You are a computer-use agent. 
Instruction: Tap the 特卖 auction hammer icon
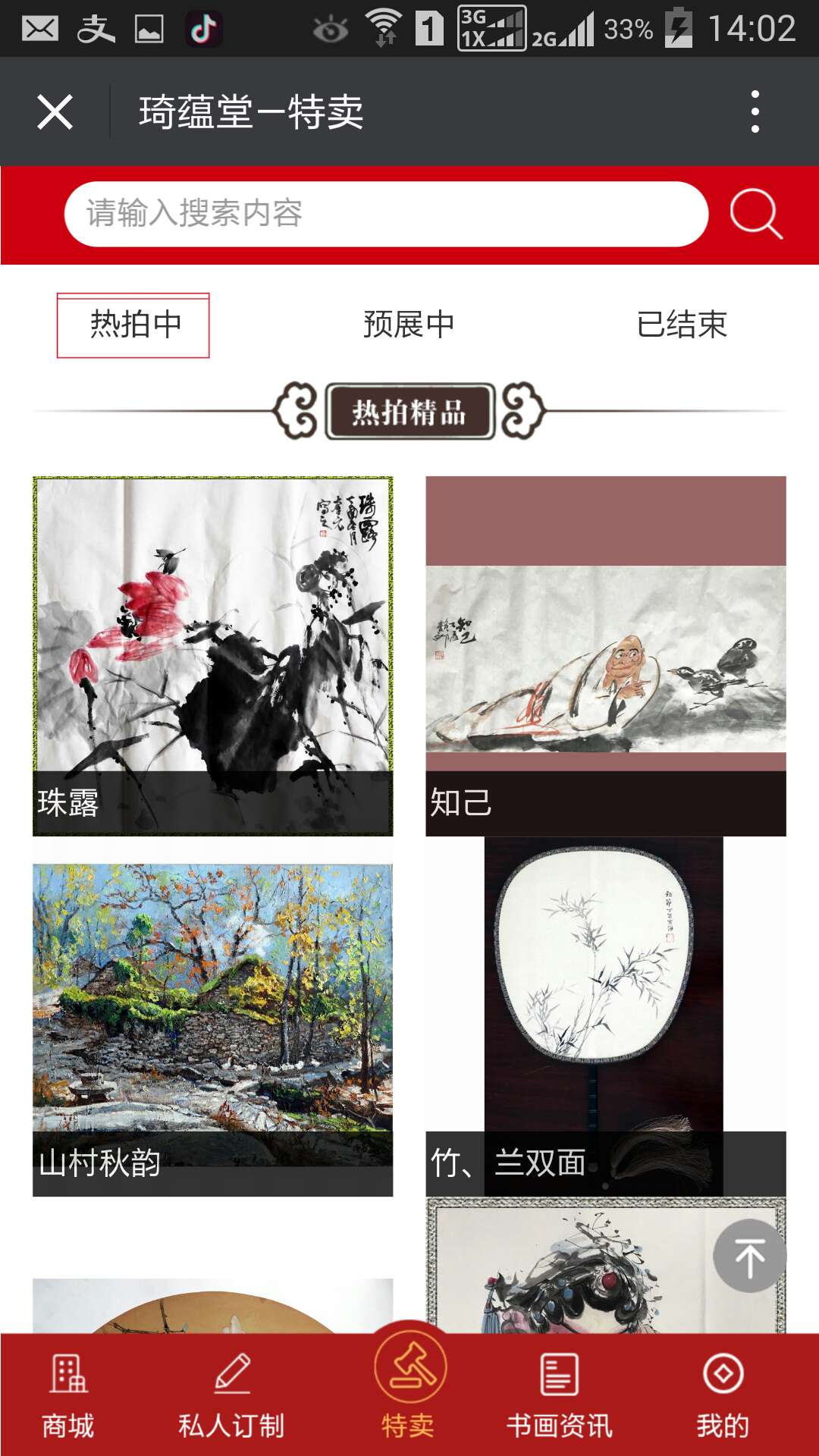point(409,1399)
